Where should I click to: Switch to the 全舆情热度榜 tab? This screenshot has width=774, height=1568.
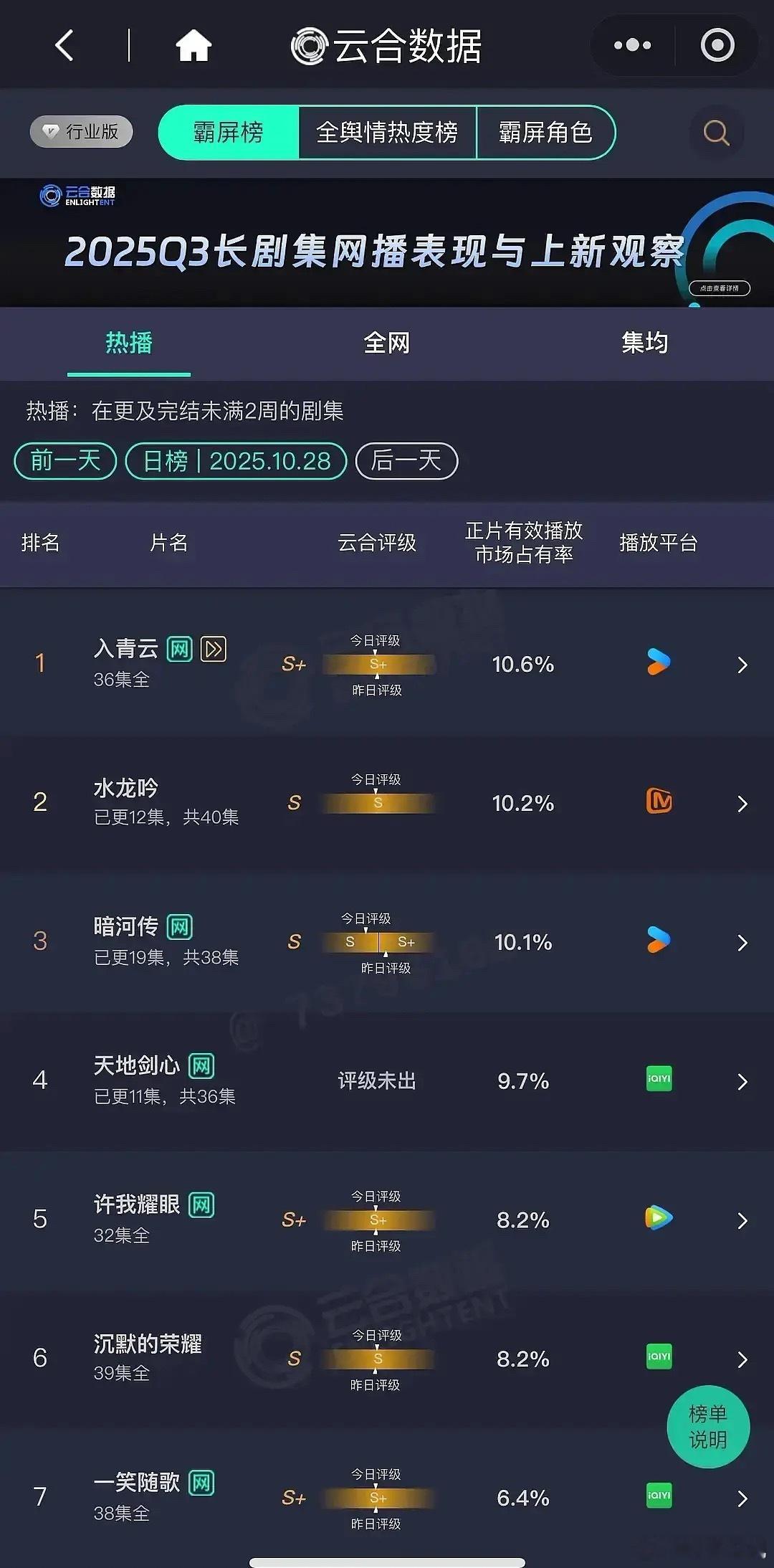point(388,133)
